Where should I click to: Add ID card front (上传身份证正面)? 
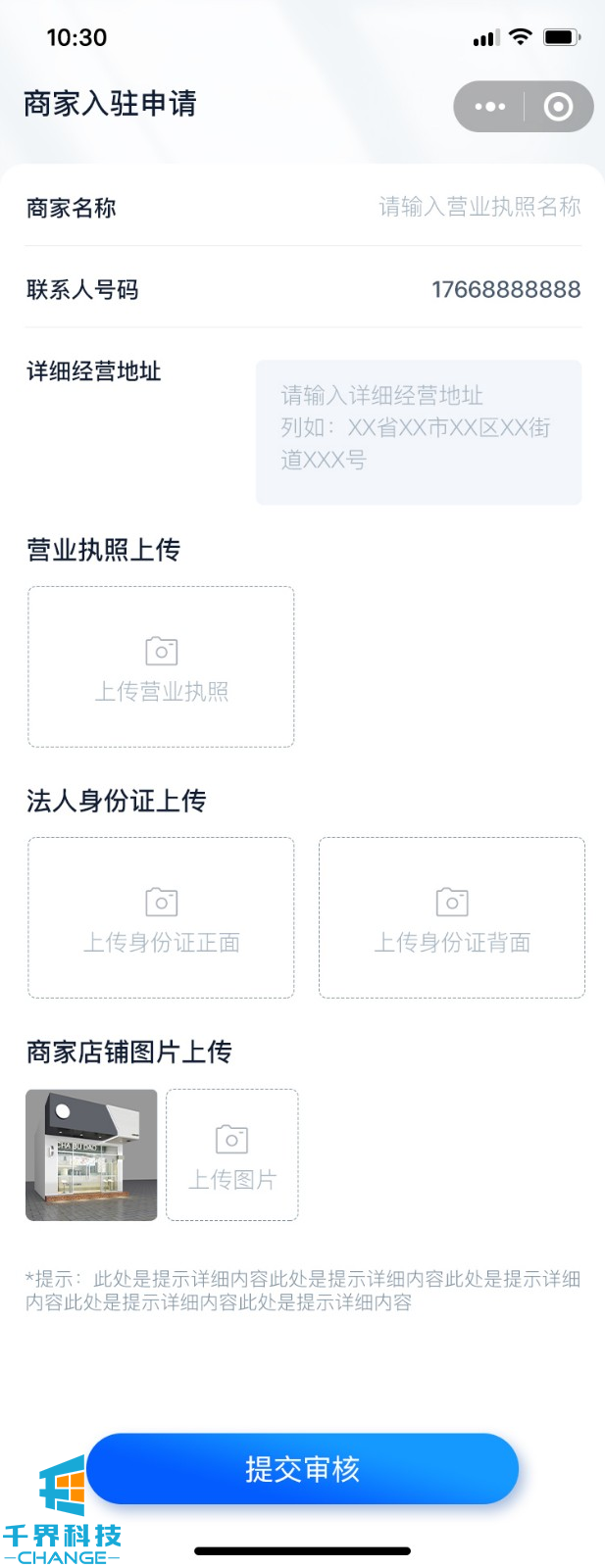point(161,917)
